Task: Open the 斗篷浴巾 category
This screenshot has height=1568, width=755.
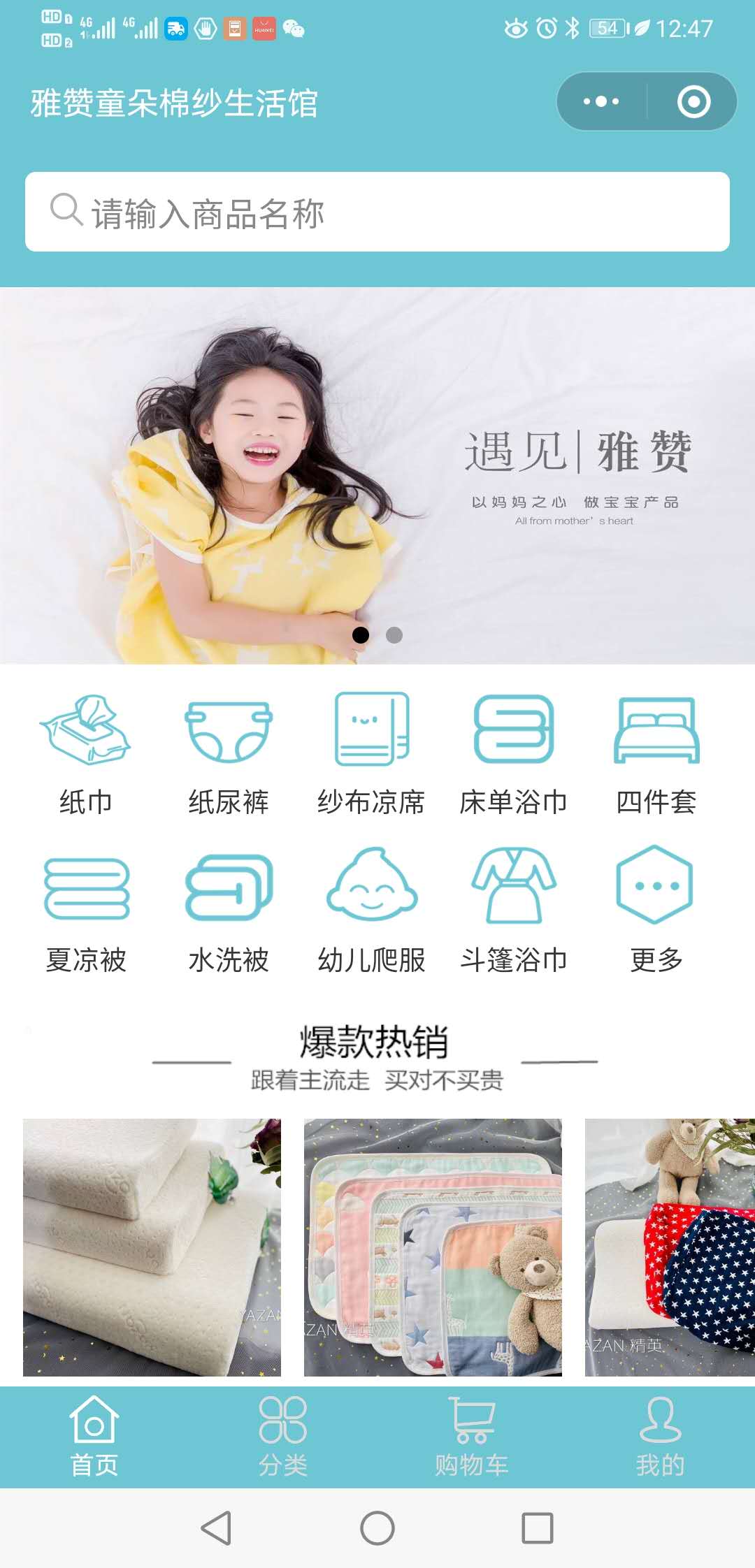Action: tap(514, 911)
